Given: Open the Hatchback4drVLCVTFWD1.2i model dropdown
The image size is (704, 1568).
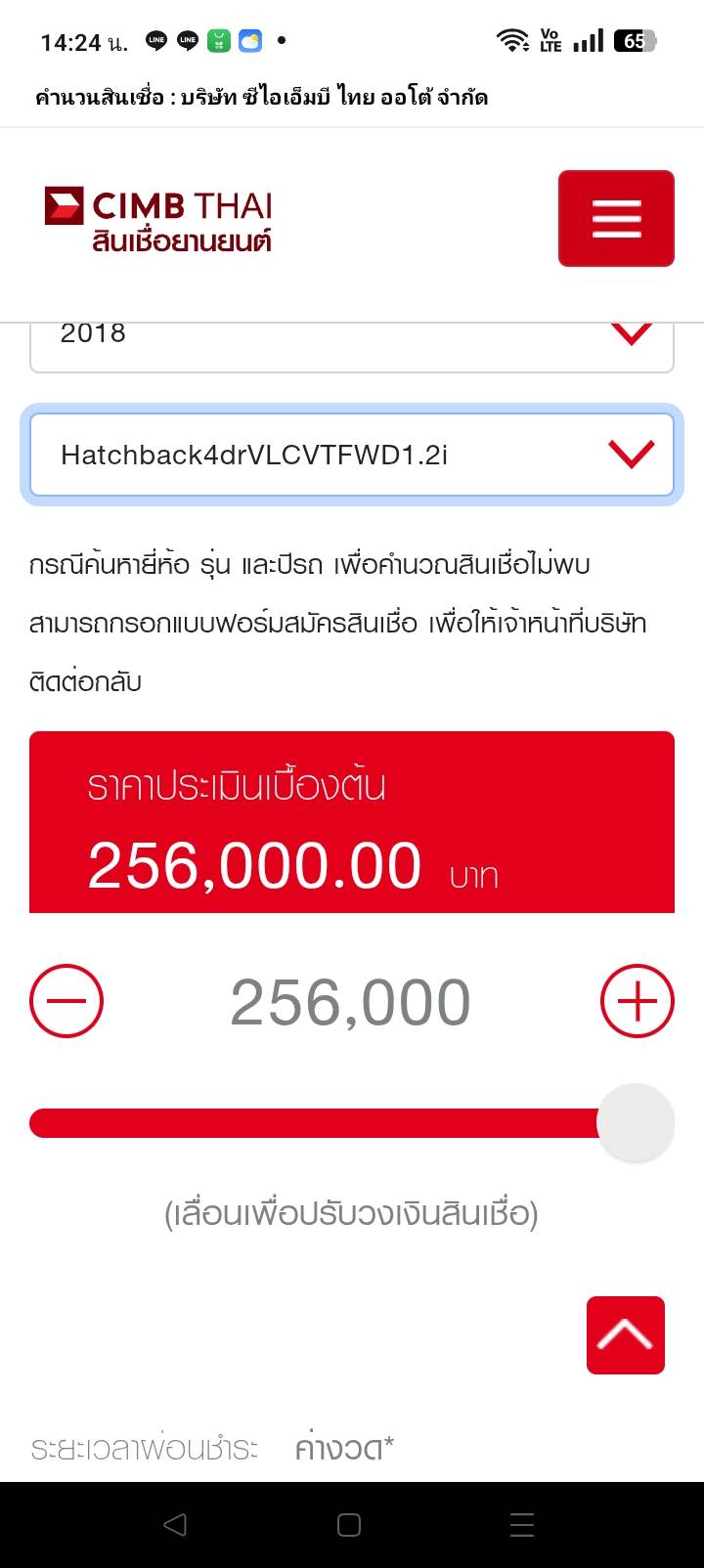Looking at the screenshot, I should point(352,455).
